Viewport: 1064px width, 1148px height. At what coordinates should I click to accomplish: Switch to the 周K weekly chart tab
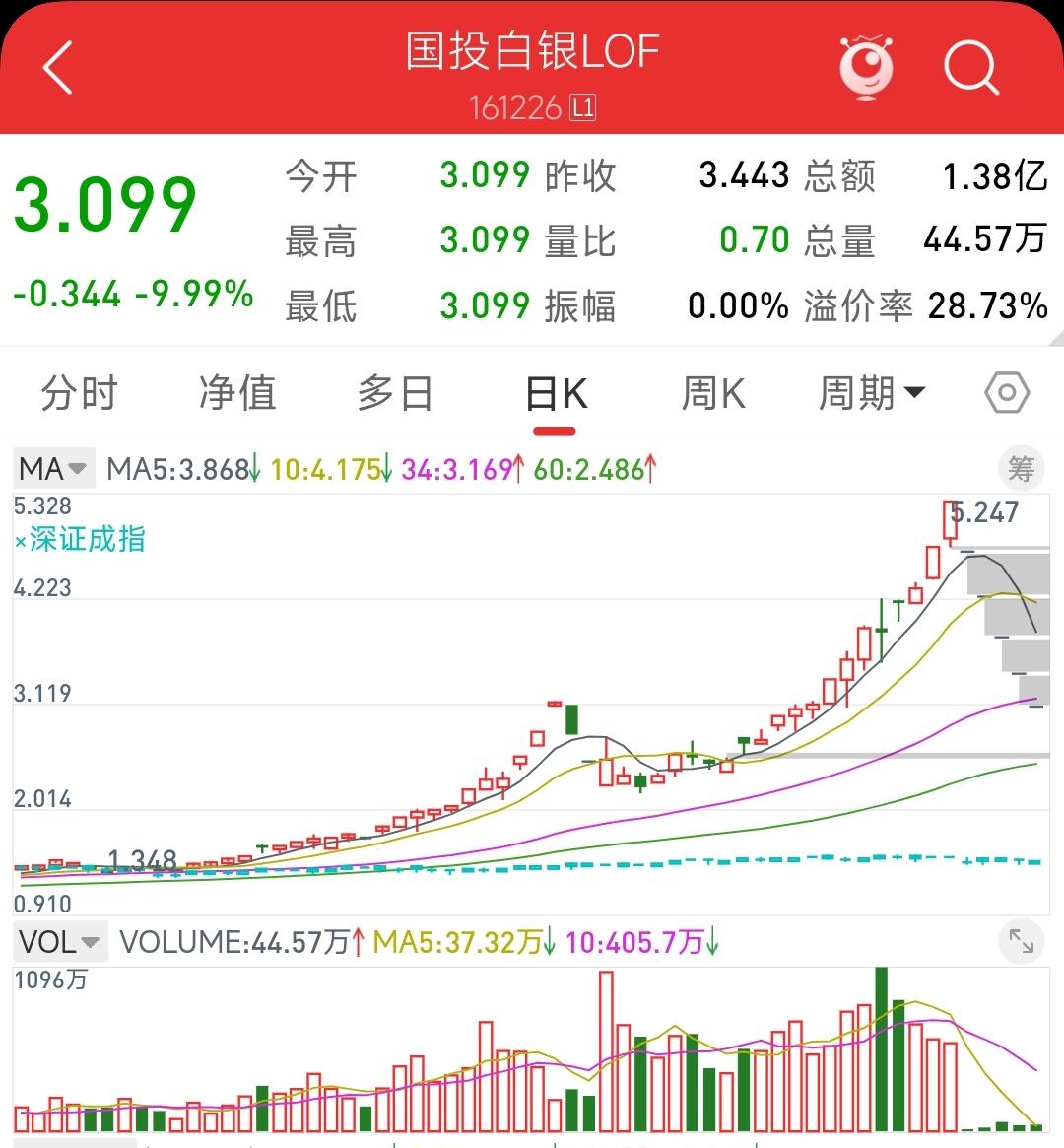pyautogui.click(x=712, y=392)
